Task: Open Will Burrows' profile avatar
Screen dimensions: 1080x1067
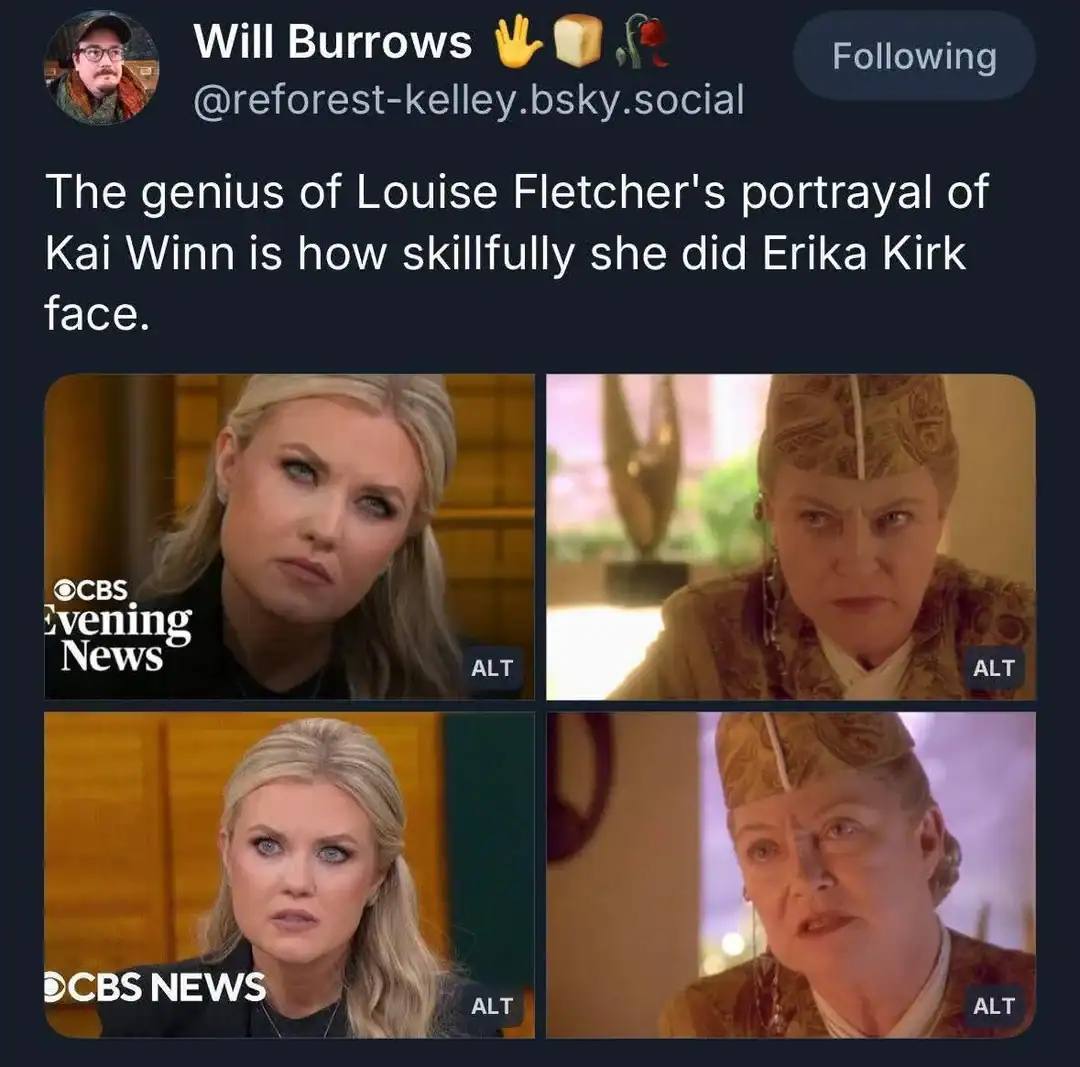Action: [x=101, y=67]
